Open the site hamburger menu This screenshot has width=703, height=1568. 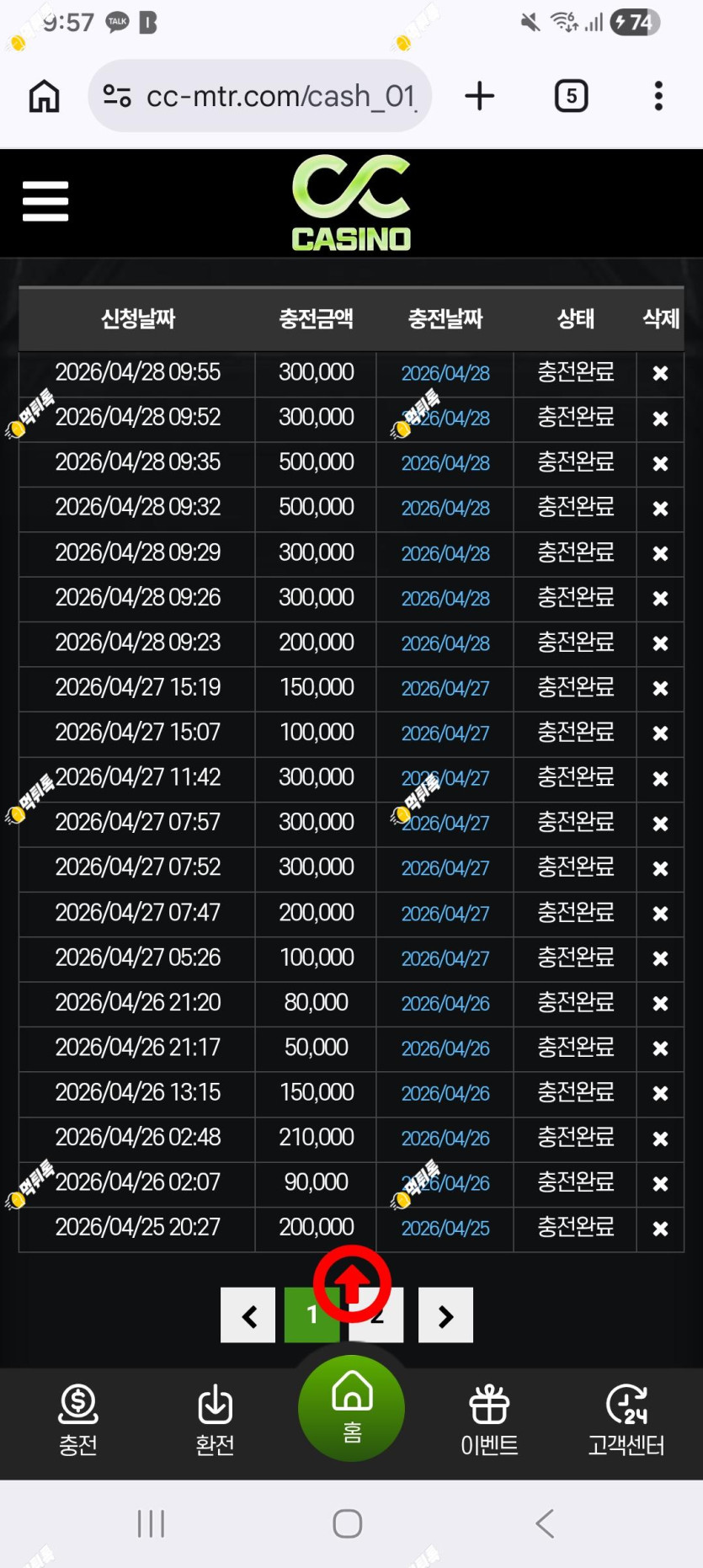click(x=45, y=201)
